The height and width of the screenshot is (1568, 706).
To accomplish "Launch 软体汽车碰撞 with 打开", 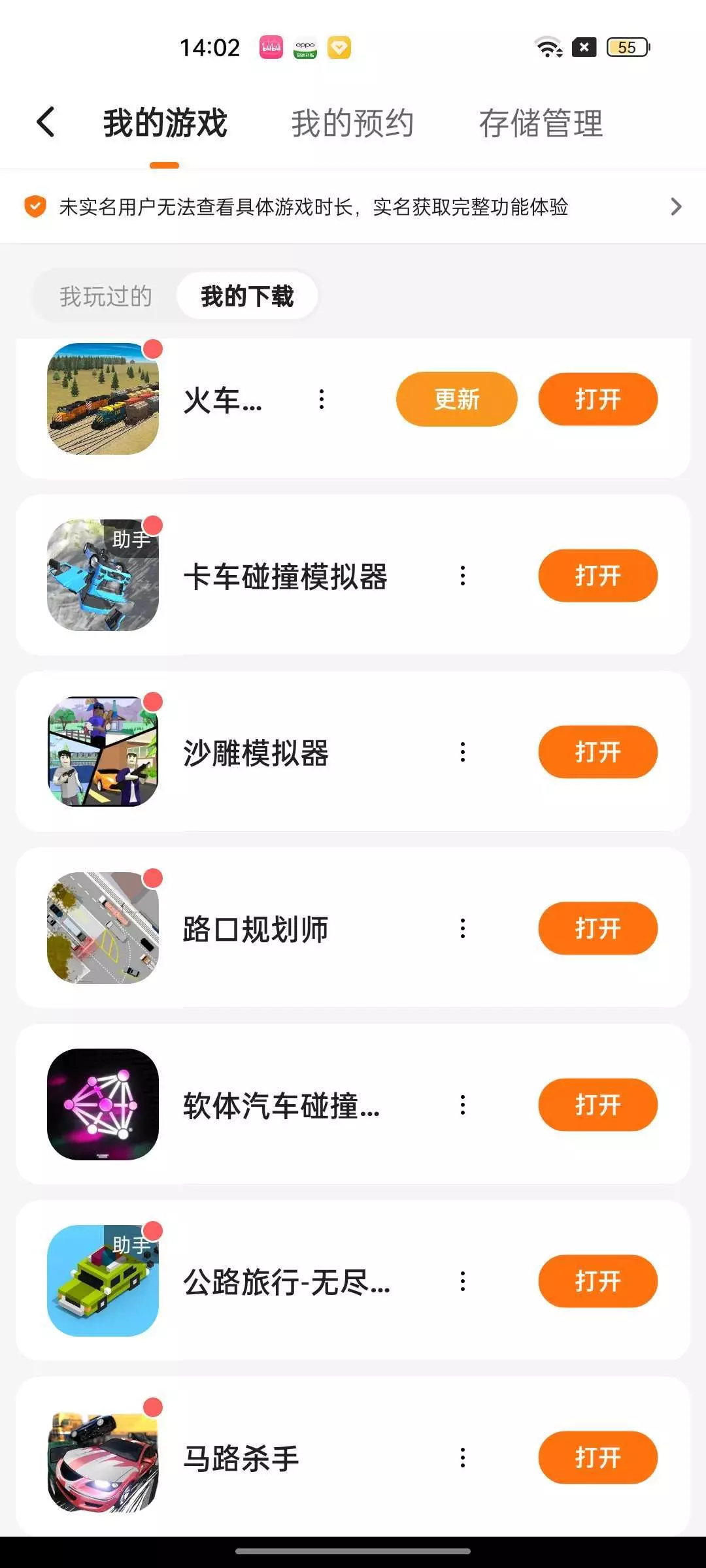I will tap(597, 1105).
